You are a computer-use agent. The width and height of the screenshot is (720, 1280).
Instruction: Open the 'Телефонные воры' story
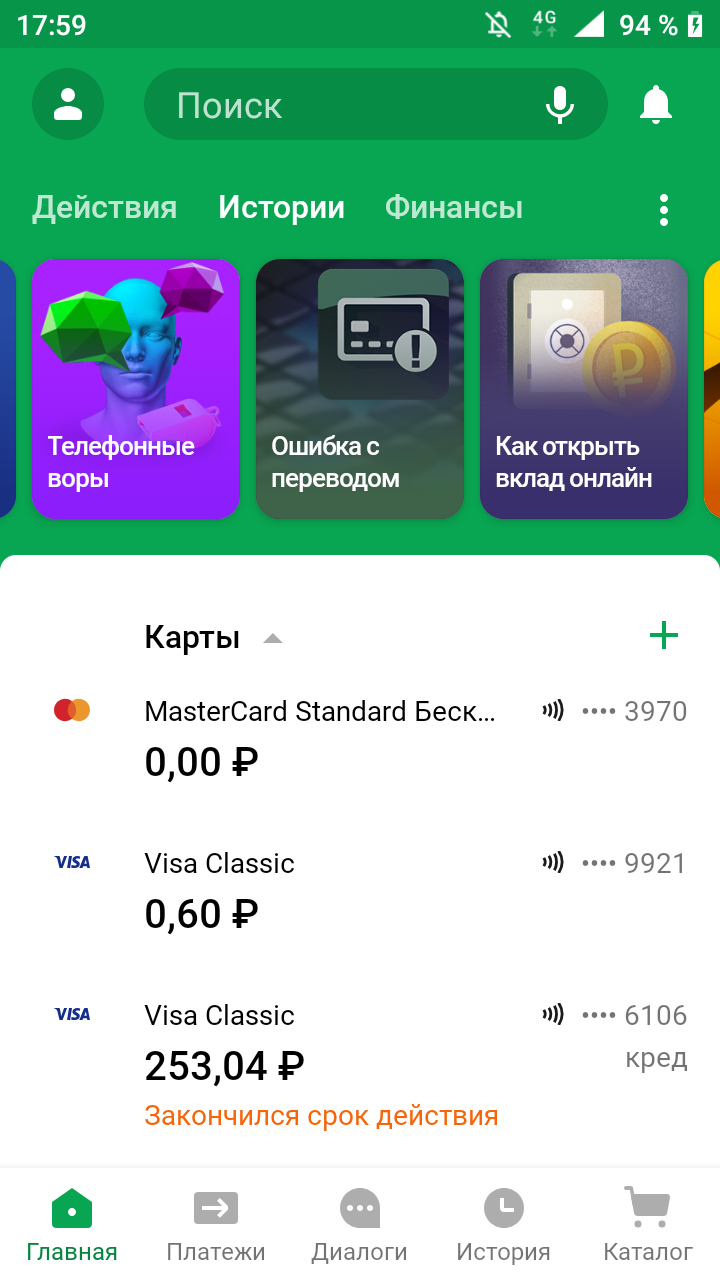(135, 389)
